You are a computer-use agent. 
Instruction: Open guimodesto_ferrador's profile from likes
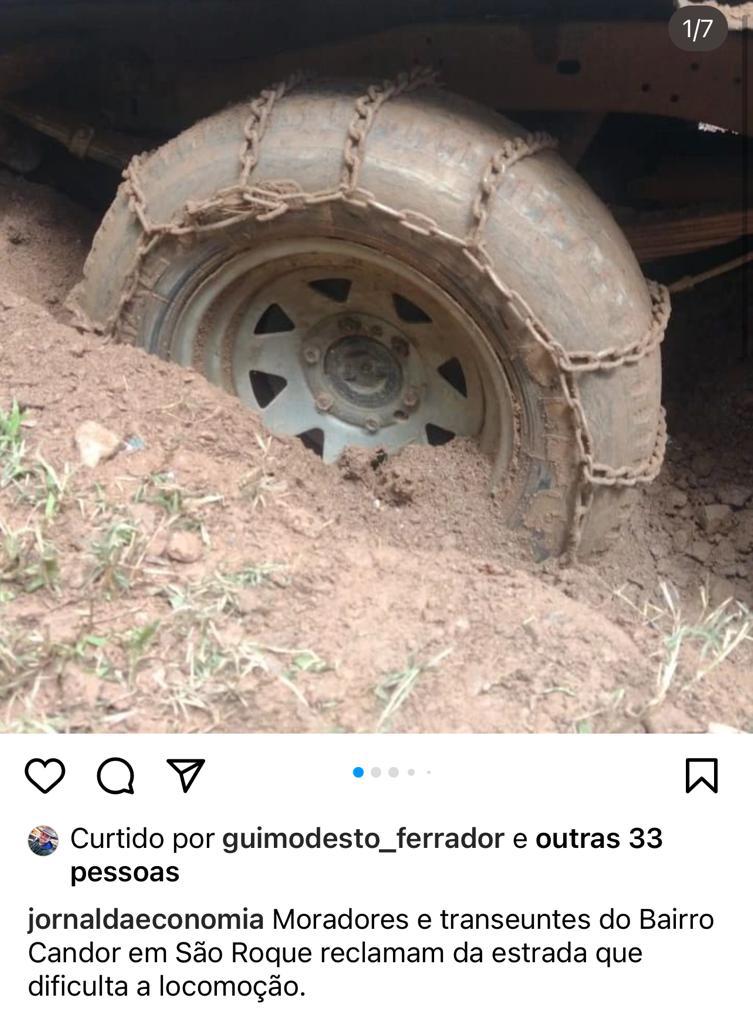point(362,839)
